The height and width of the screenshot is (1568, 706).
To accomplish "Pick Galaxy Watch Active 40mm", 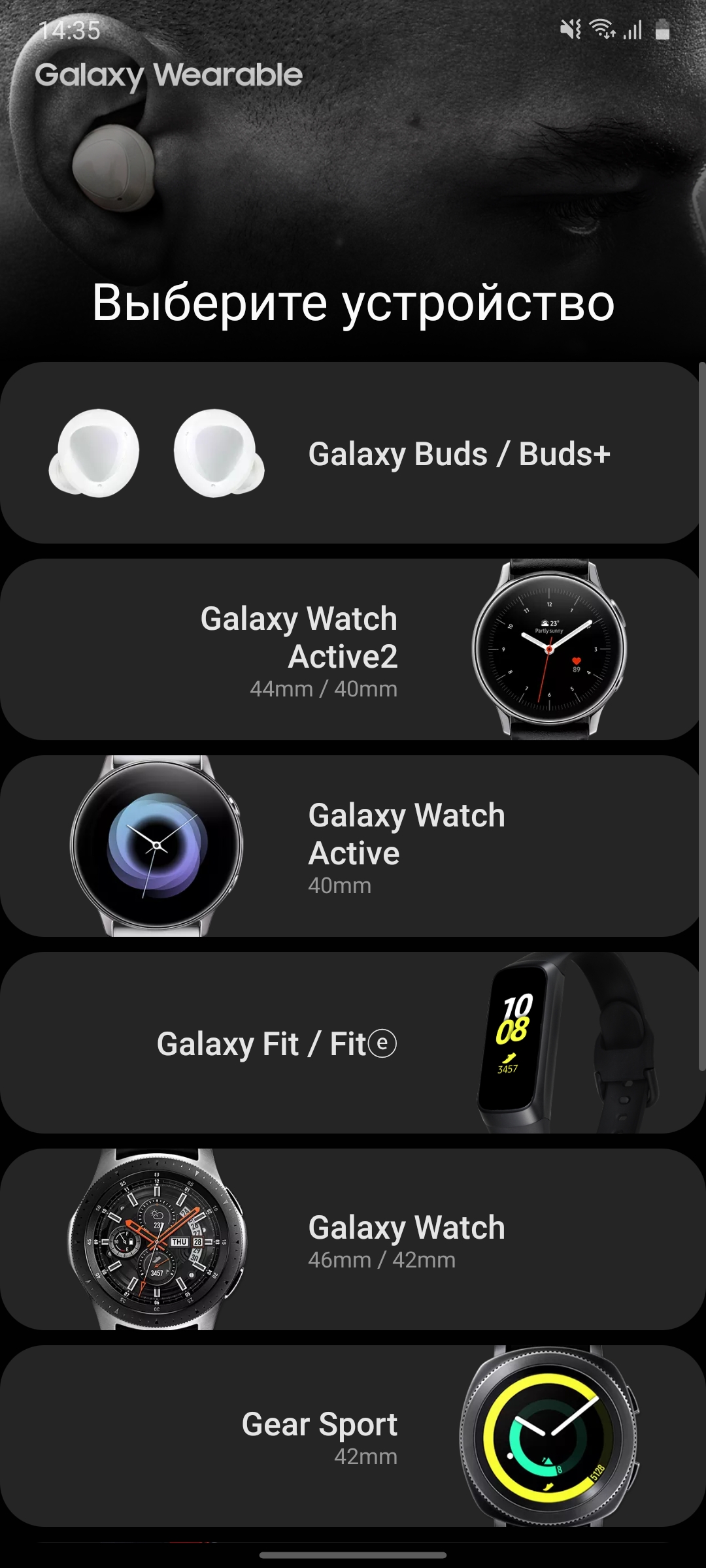I will point(353,846).
